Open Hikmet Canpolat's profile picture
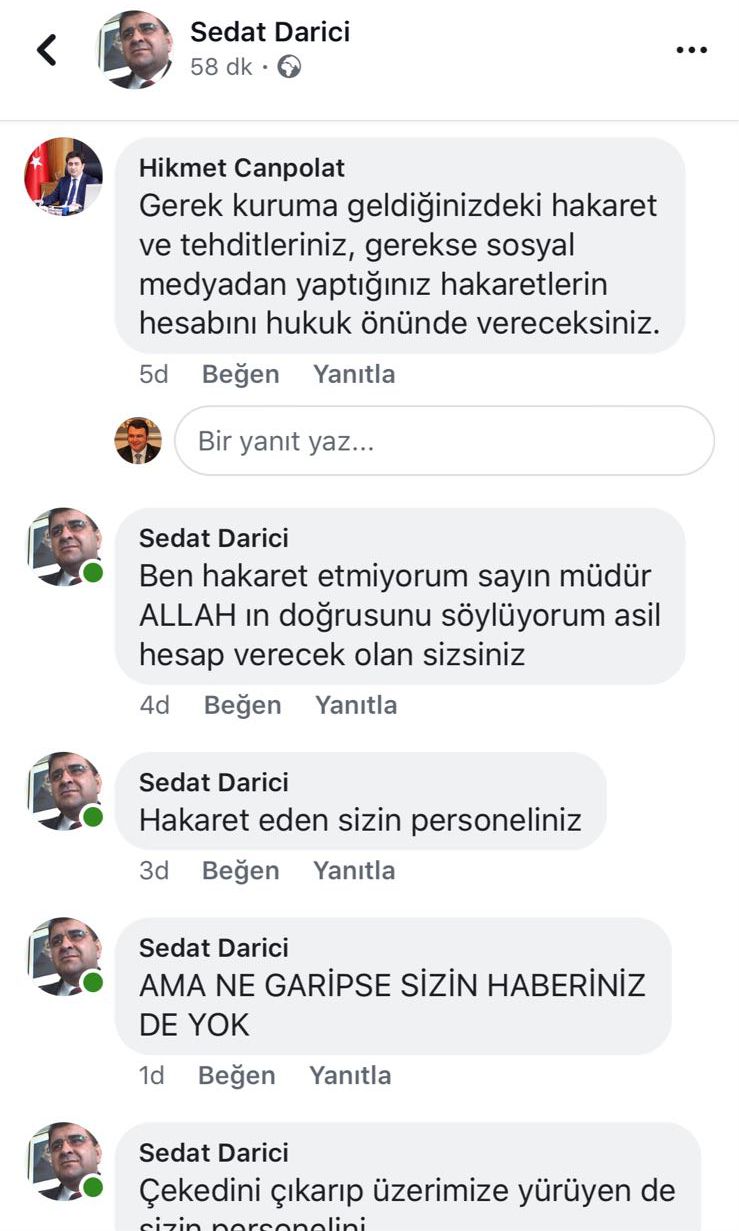739x1231 pixels. [x=63, y=177]
